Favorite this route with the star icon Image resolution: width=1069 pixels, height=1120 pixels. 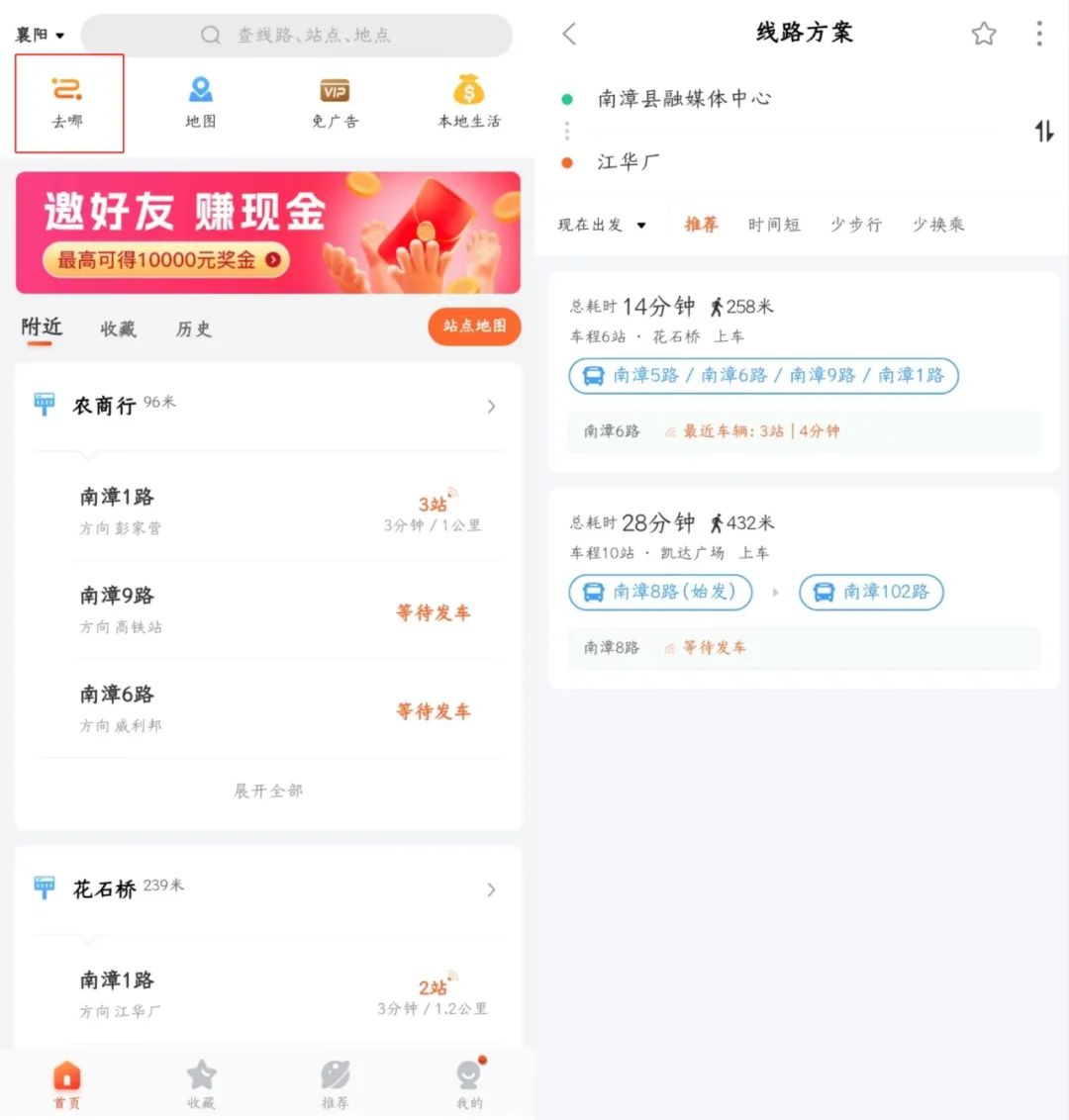click(x=984, y=34)
